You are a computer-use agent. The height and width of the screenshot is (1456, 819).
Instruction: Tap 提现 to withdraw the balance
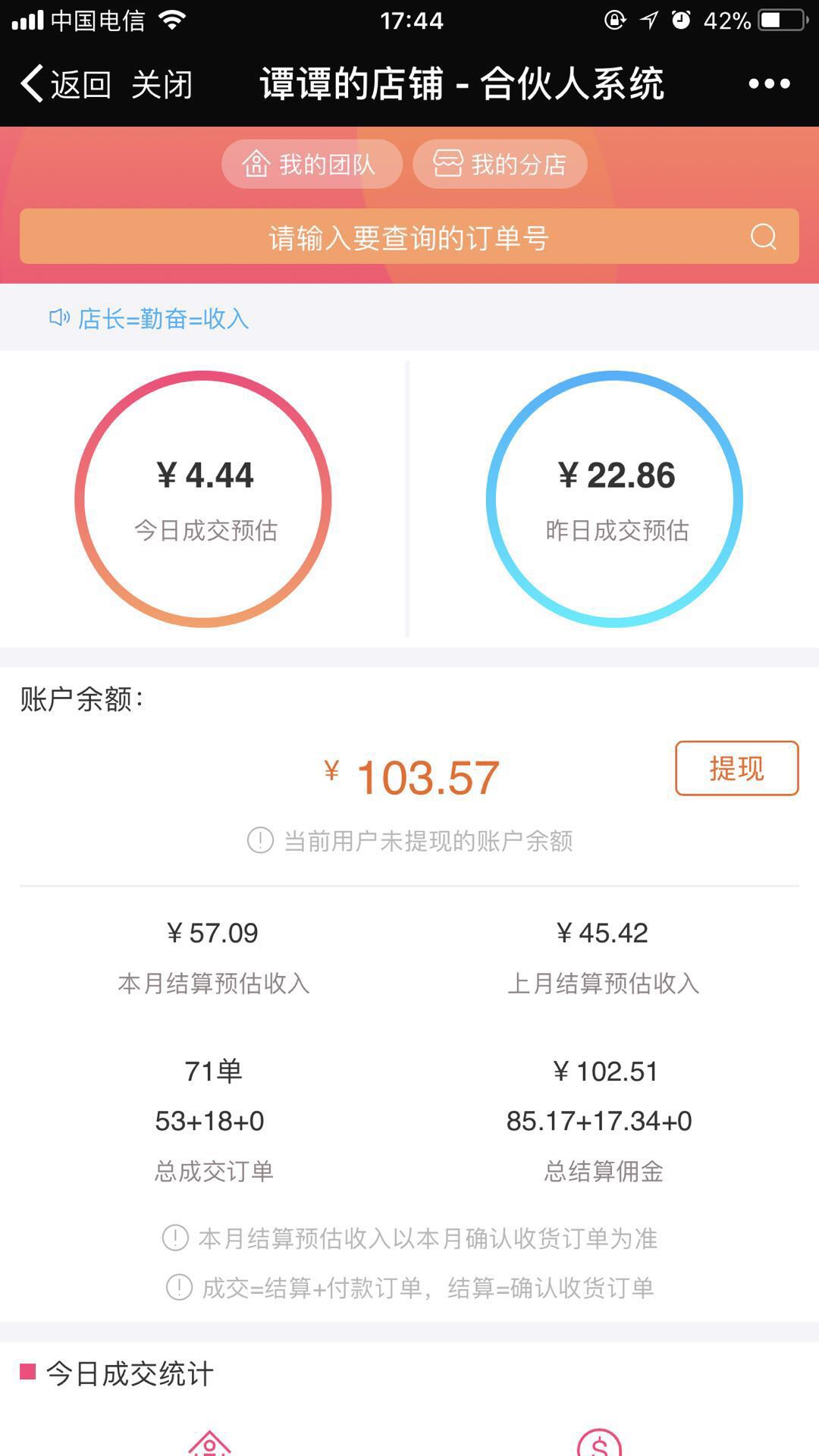(x=736, y=768)
